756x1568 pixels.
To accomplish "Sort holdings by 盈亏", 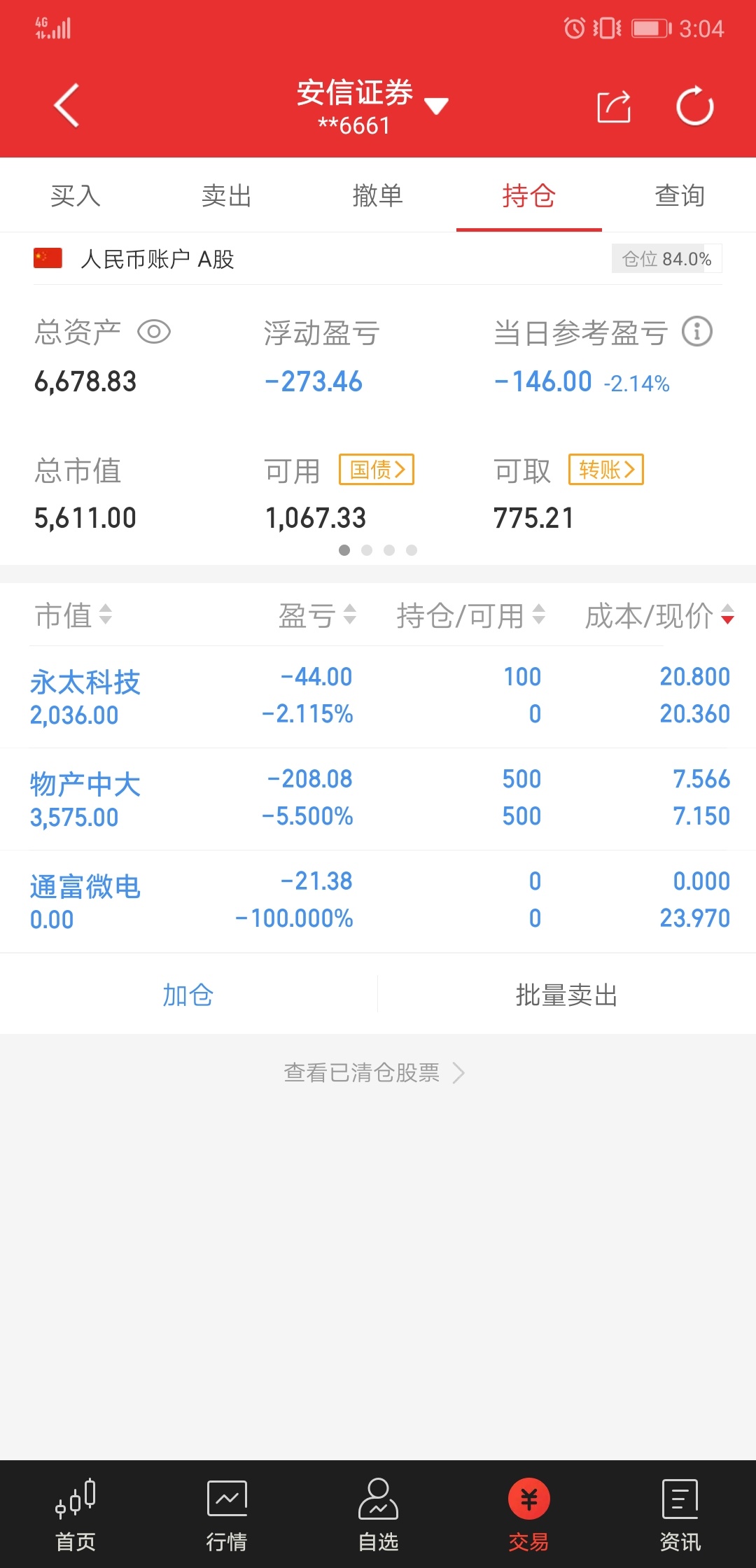I will point(318,615).
